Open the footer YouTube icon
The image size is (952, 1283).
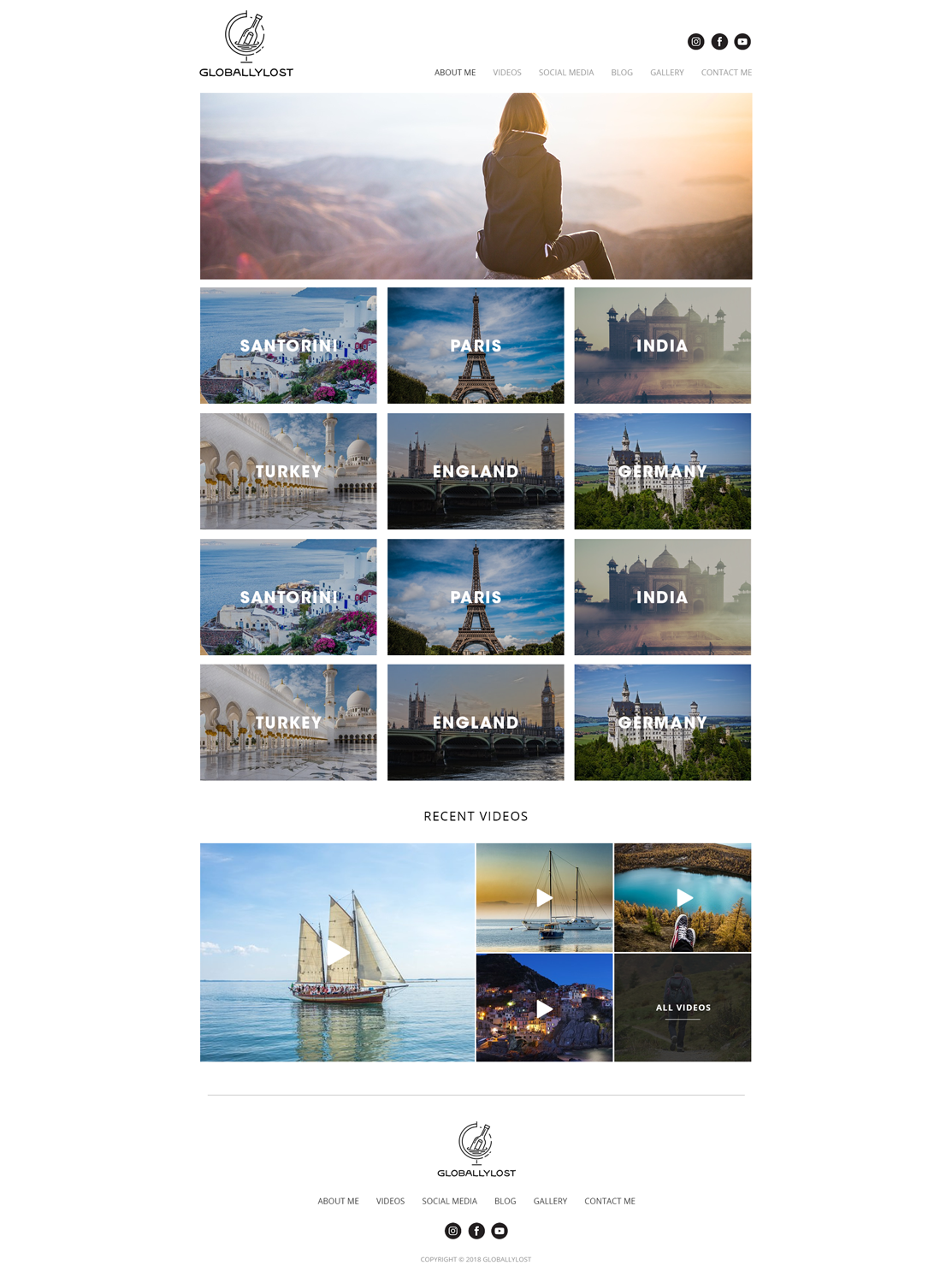pos(500,1231)
